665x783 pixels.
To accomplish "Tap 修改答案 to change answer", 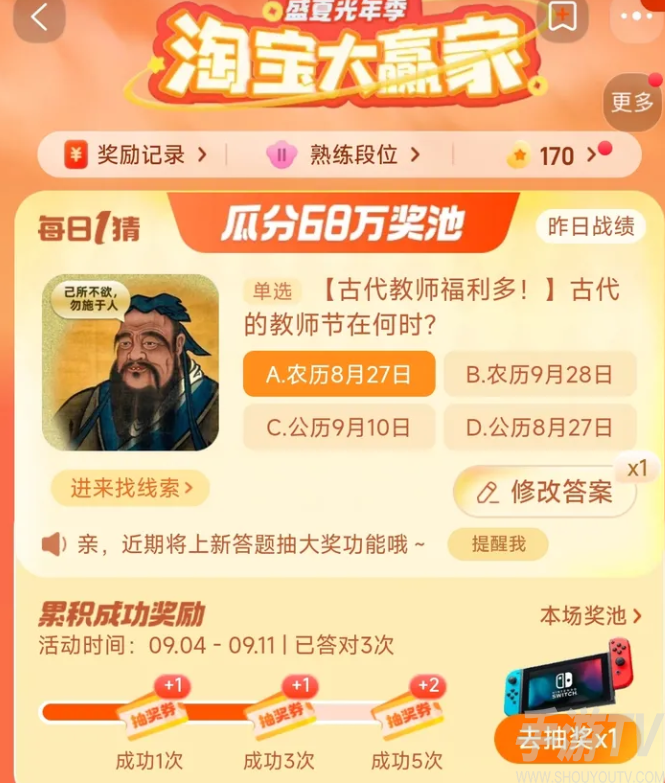I will pos(545,491).
